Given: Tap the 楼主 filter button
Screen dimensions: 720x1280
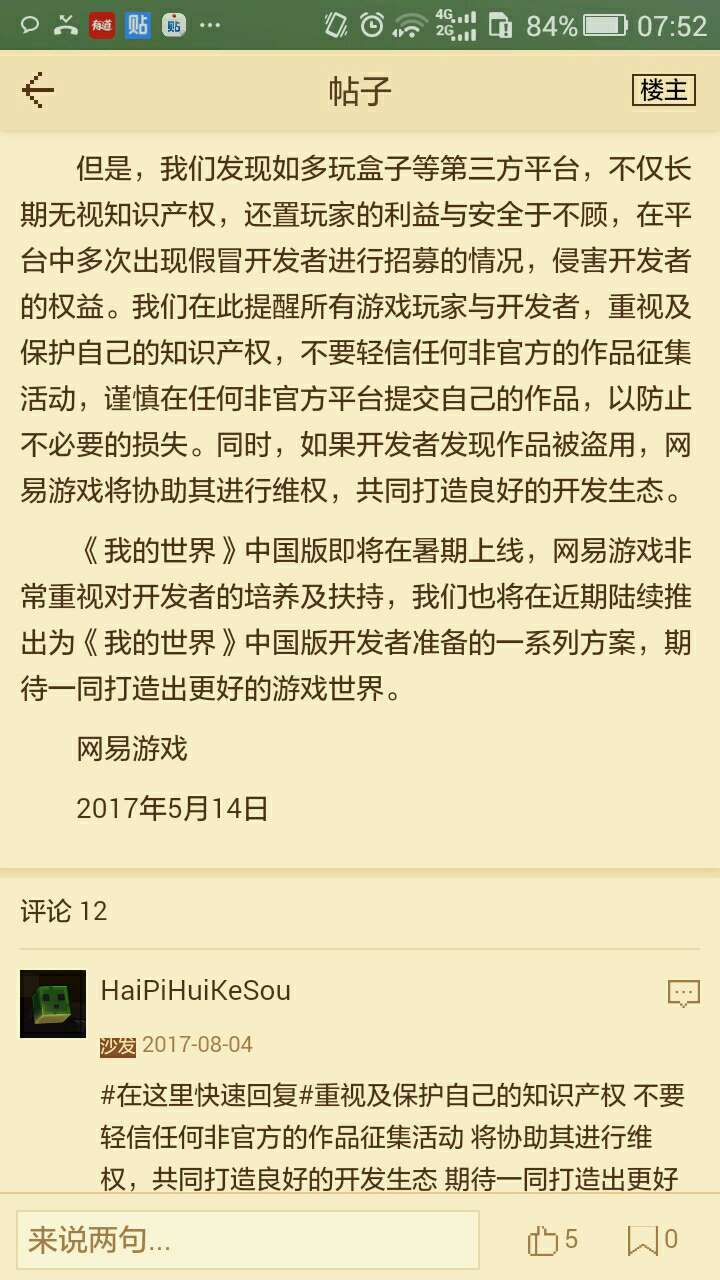Looking at the screenshot, I should (x=663, y=90).
